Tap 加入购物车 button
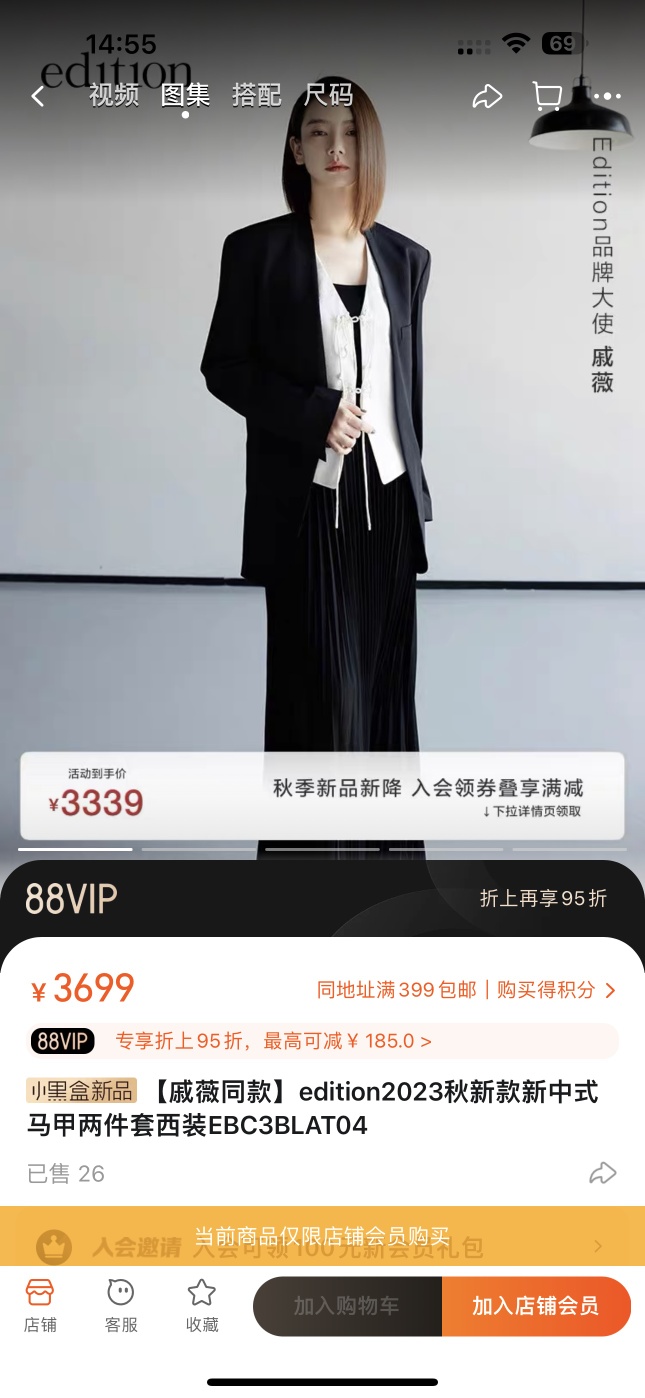 [x=346, y=1306]
